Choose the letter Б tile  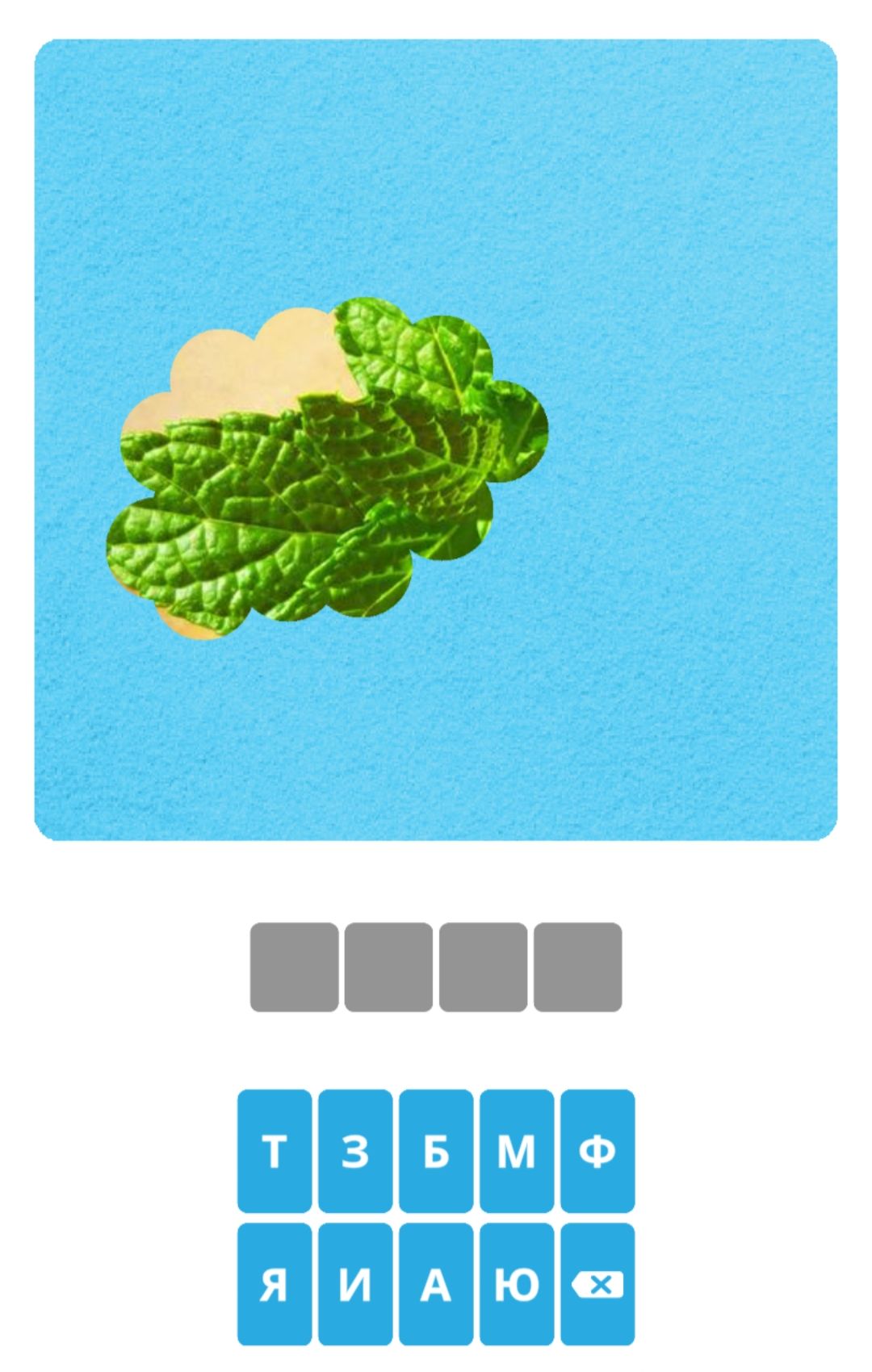[436, 1151]
